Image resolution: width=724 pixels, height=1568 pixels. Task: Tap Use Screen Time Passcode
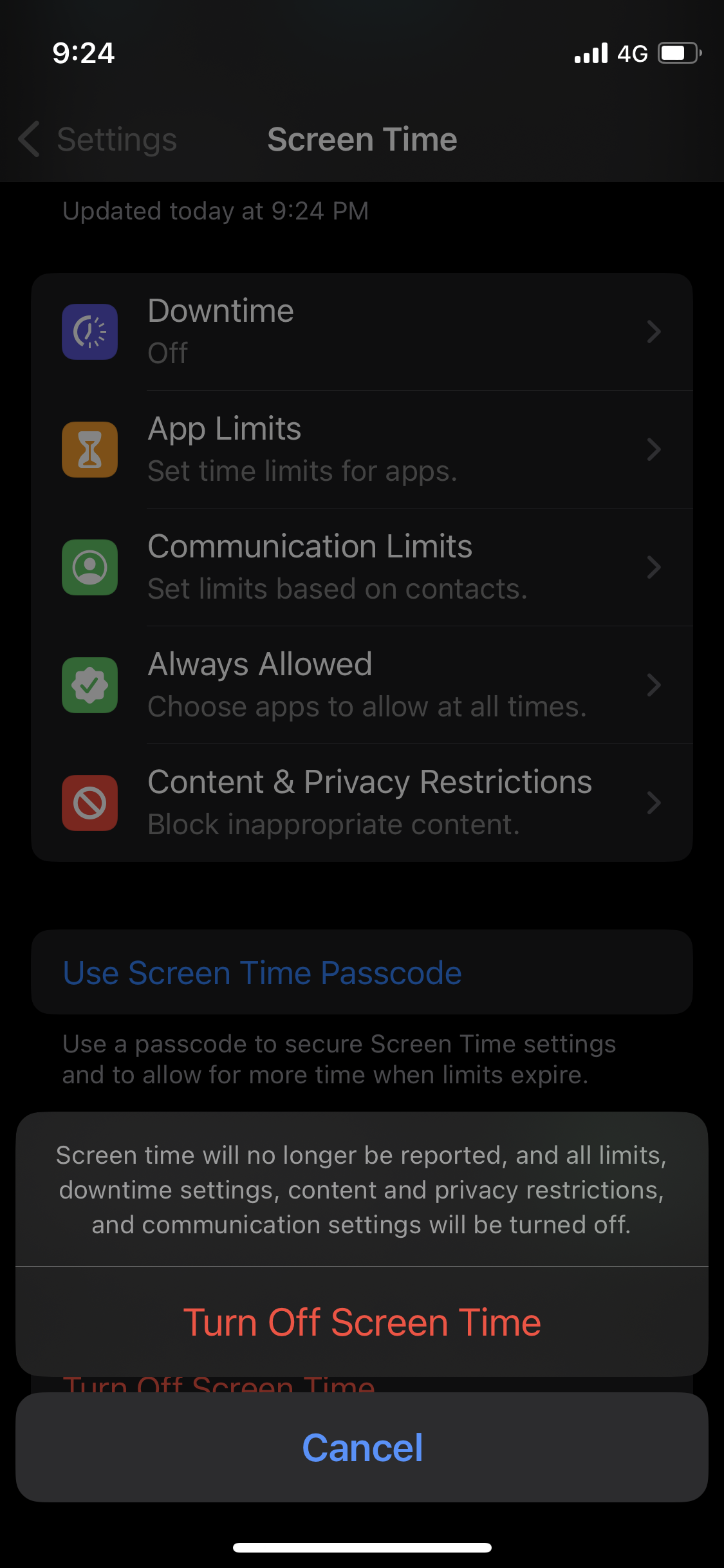(262, 973)
